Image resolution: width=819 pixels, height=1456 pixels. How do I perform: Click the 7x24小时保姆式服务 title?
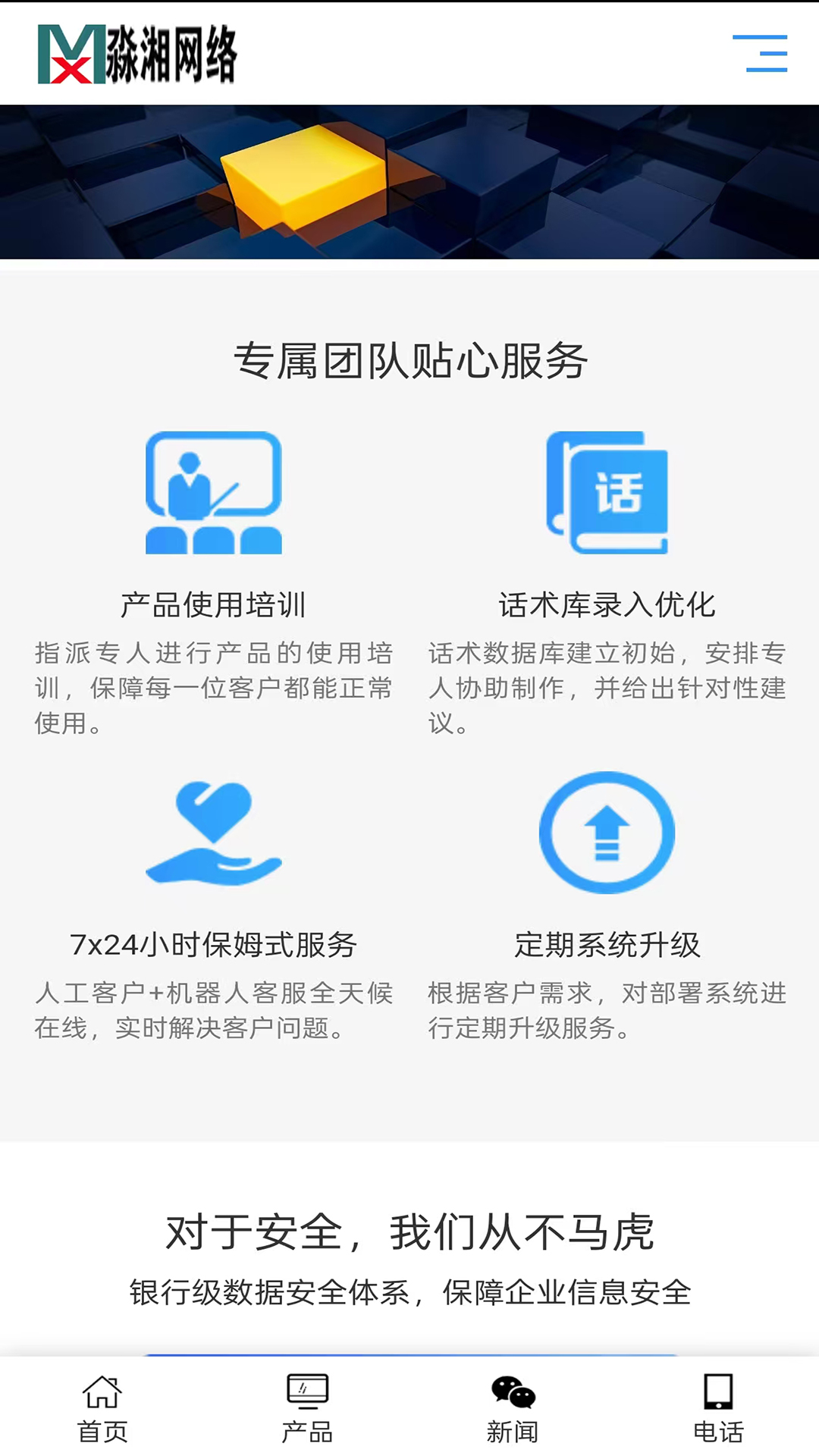pyautogui.click(x=215, y=944)
